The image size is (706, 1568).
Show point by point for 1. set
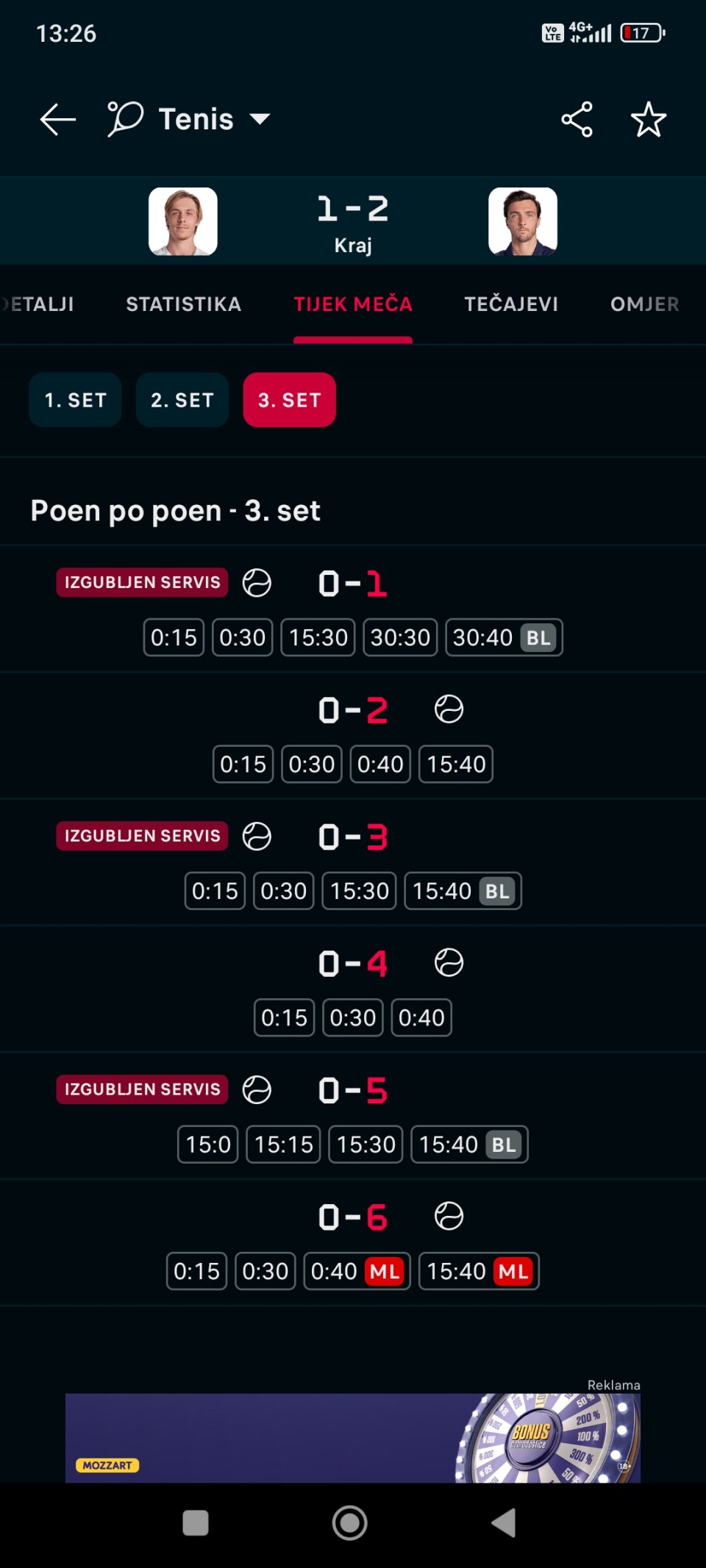coord(75,400)
